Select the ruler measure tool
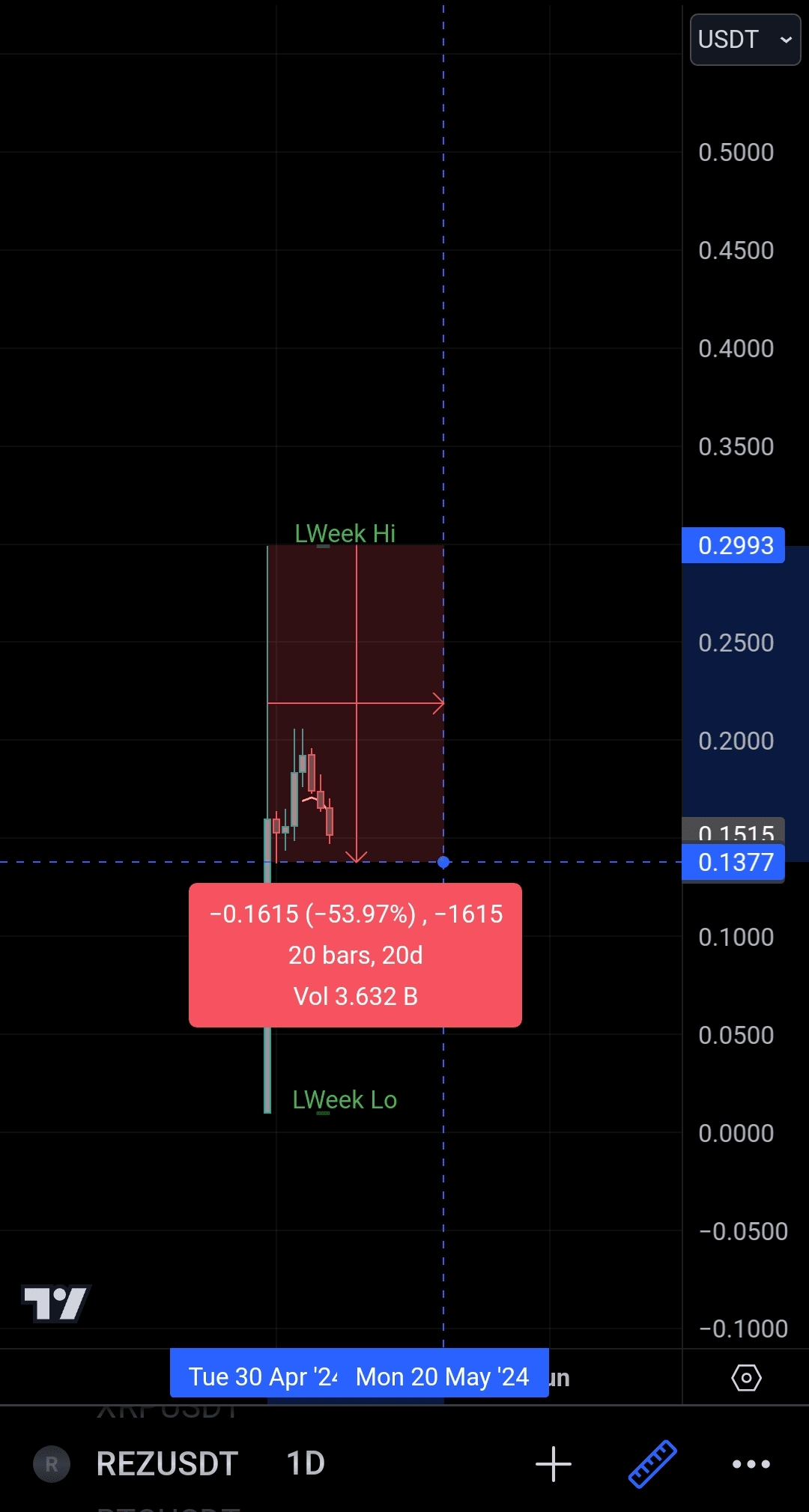This screenshot has width=809, height=1512. pyautogui.click(x=652, y=1463)
